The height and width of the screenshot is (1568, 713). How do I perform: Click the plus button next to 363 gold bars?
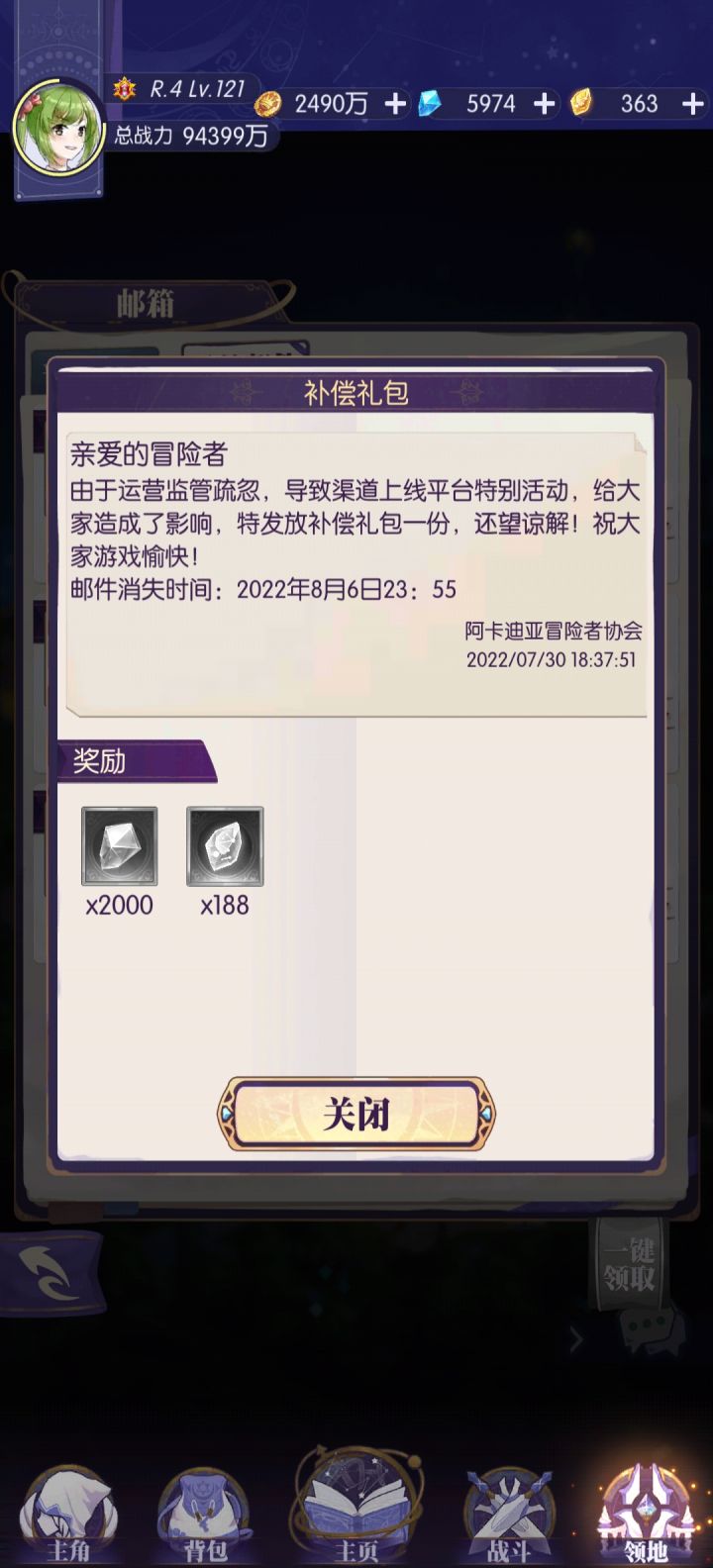(x=693, y=103)
